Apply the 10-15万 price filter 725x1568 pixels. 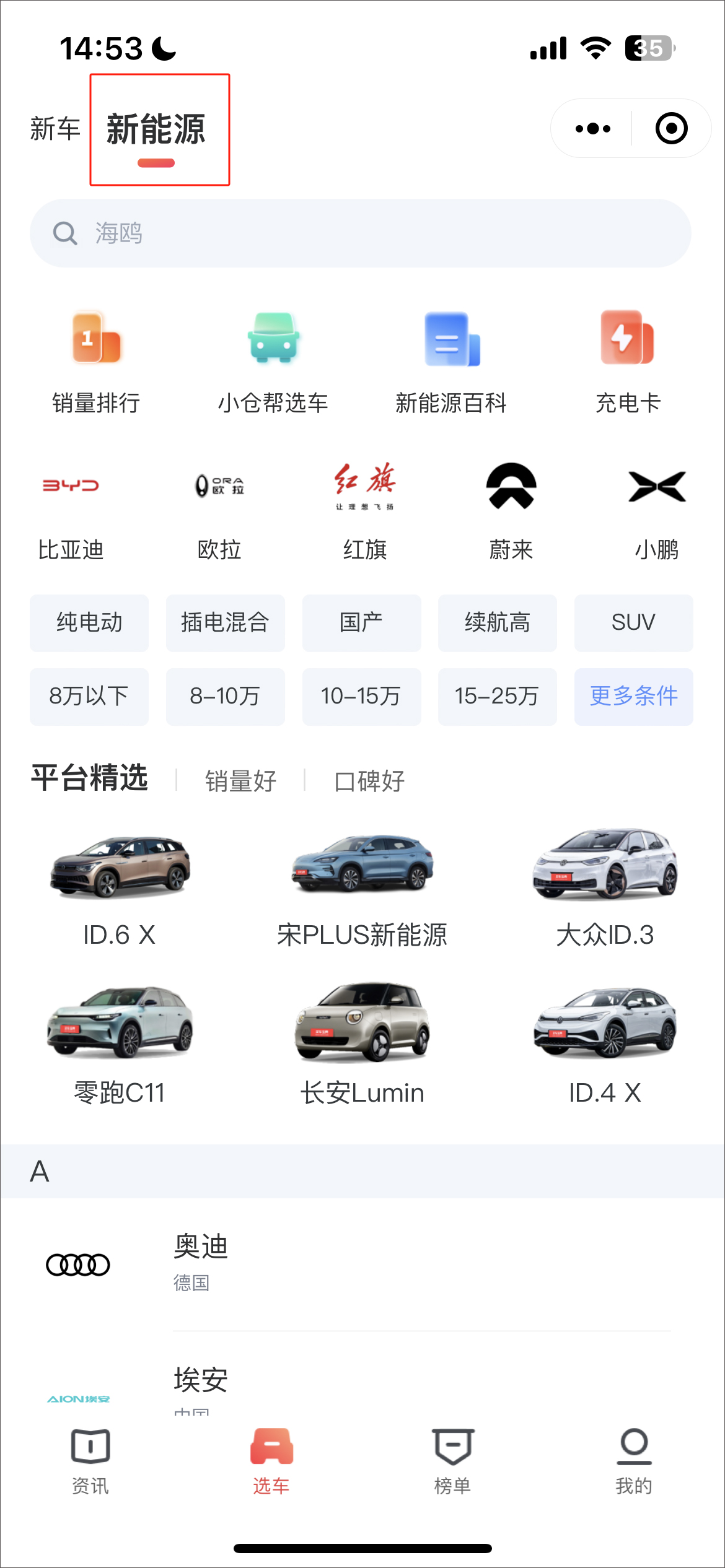click(361, 696)
